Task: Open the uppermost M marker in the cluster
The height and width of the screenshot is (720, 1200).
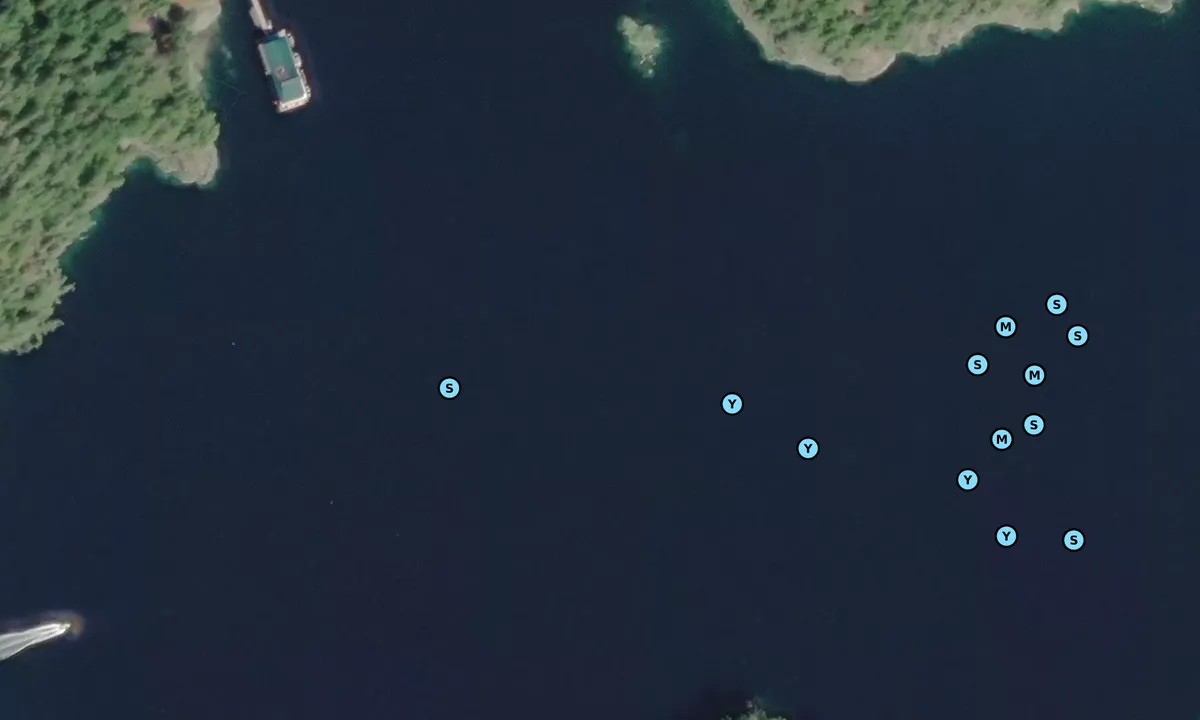Action: click(1005, 327)
